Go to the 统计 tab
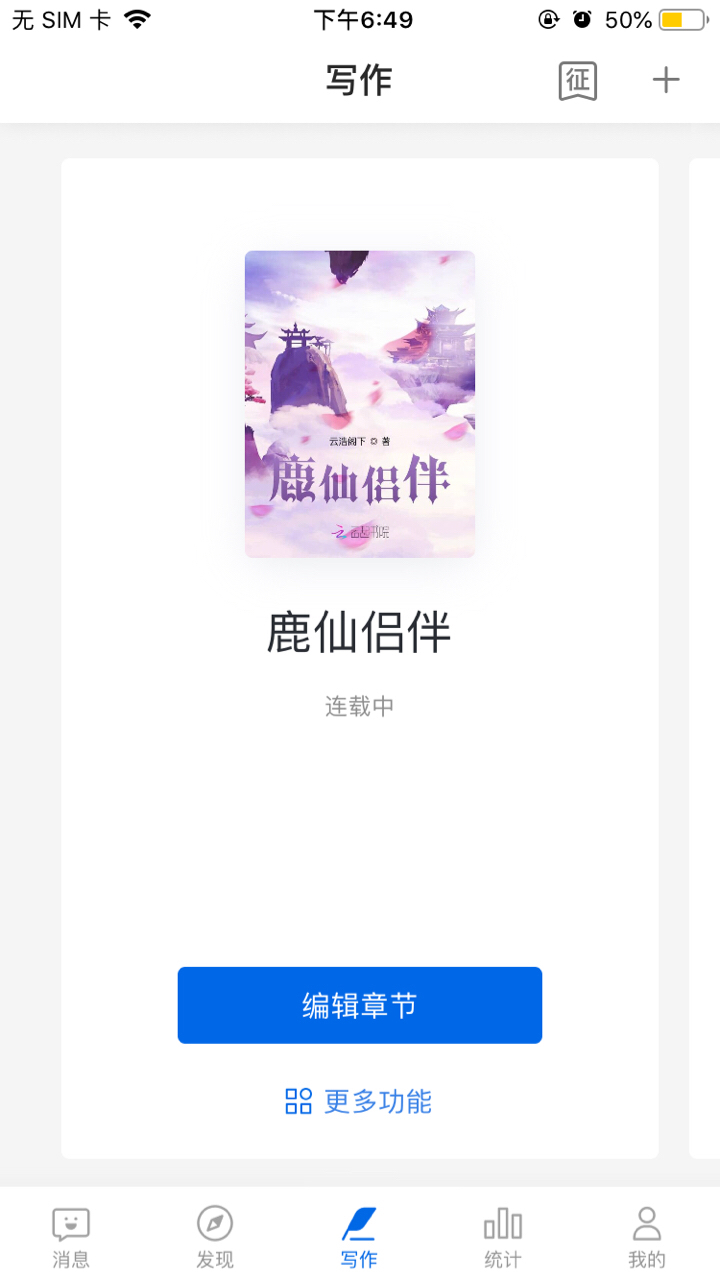 503,1236
